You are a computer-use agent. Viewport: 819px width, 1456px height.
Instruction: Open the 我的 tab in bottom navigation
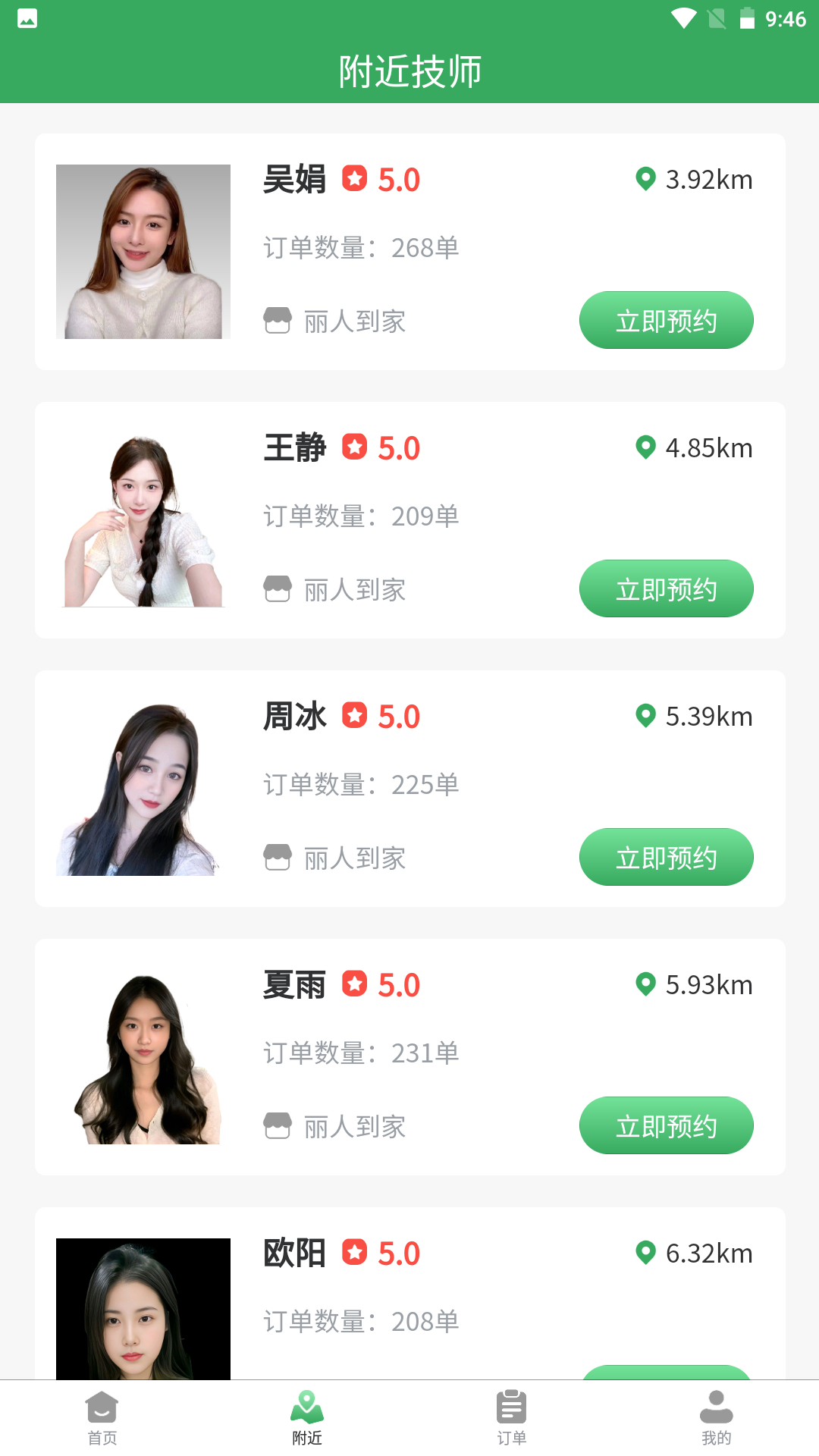point(717,1419)
